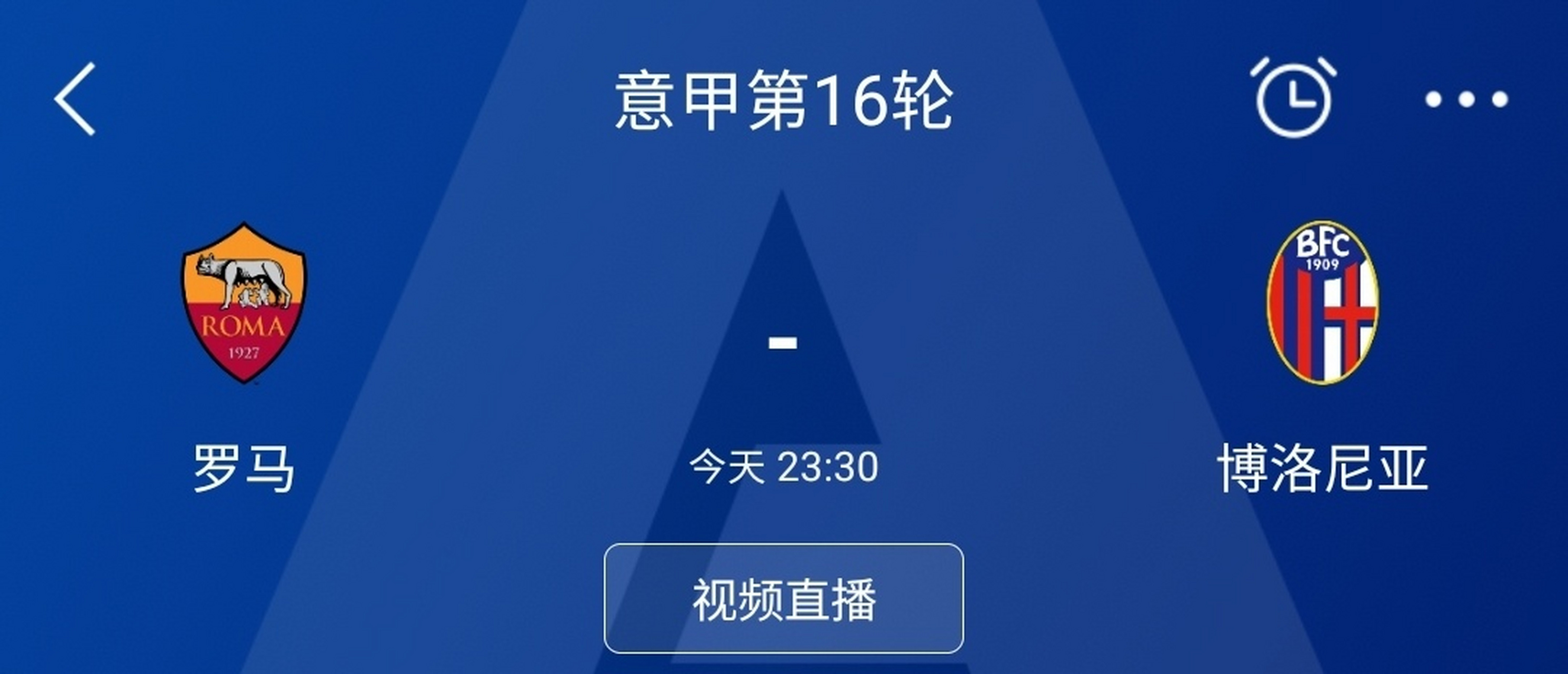
Task: Go back using the back arrow
Action: (75, 98)
